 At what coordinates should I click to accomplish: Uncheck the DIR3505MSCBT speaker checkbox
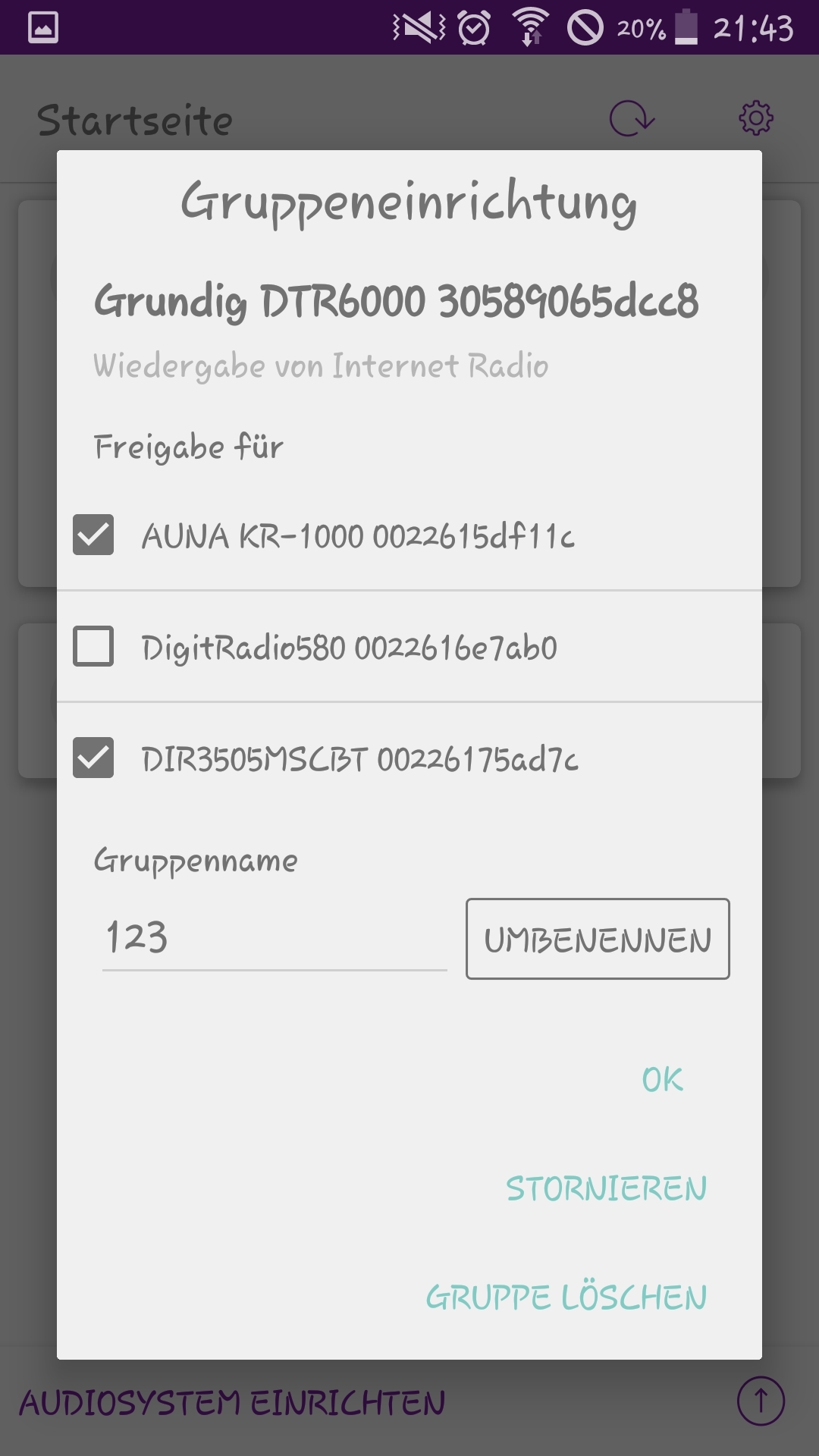[93, 758]
